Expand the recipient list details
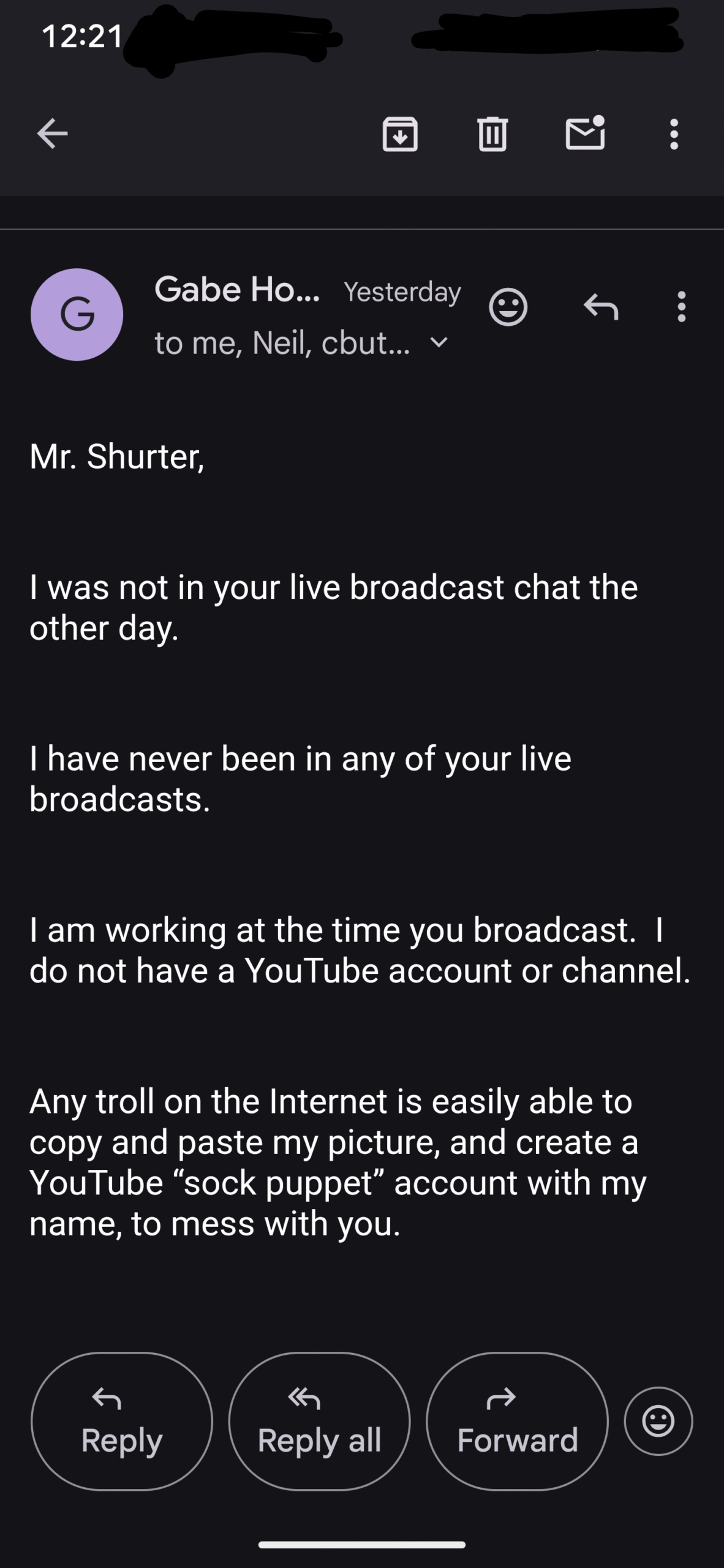 click(439, 342)
